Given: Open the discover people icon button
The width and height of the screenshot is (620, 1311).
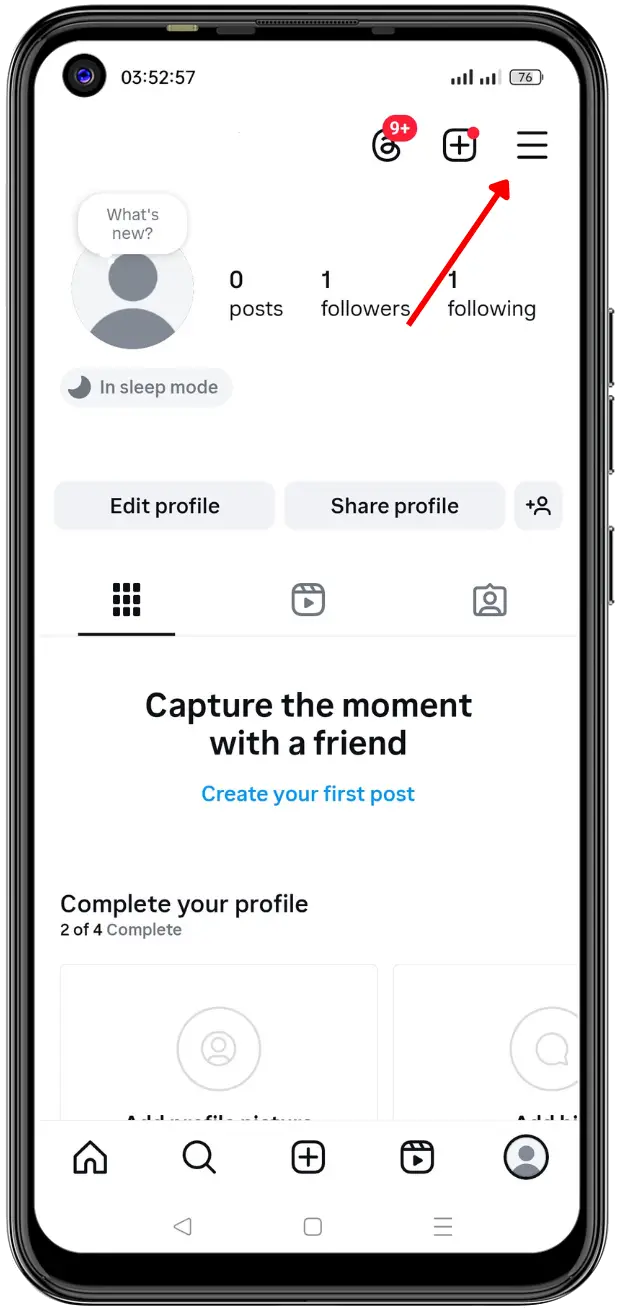Looking at the screenshot, I should (538, 506).
